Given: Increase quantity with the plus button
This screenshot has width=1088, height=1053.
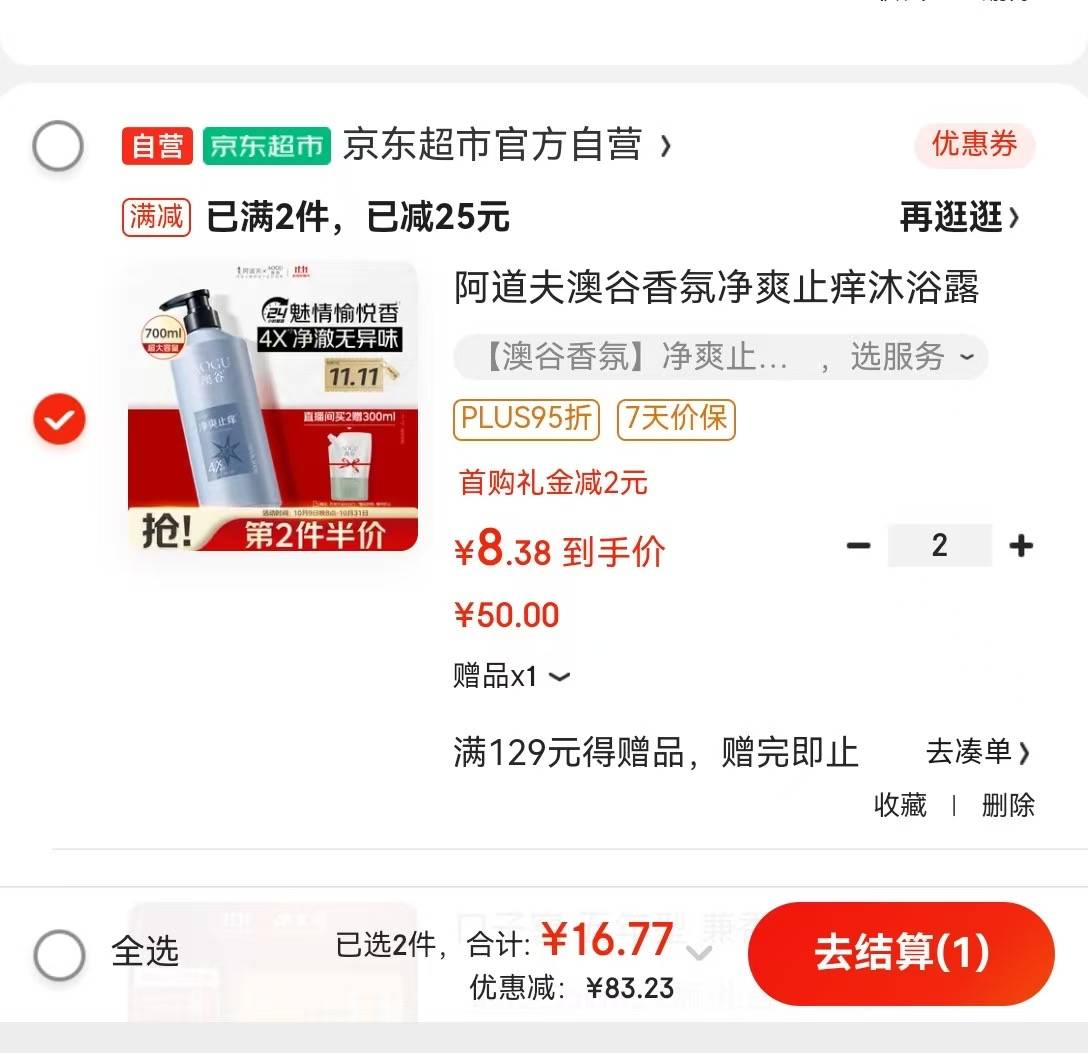Looking at the screenshot, I should tap(1021, 546).
